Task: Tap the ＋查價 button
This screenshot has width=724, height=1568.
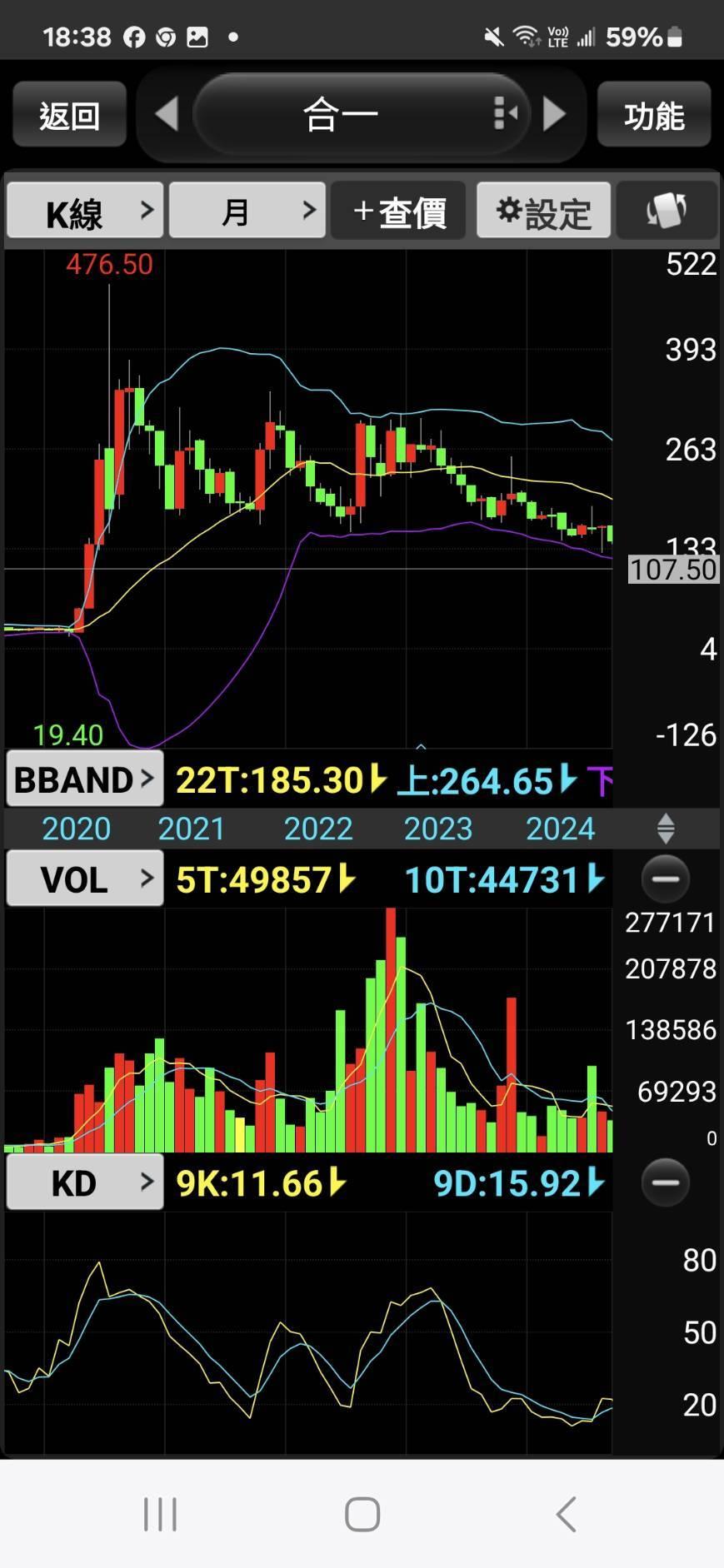Action: 398,211
